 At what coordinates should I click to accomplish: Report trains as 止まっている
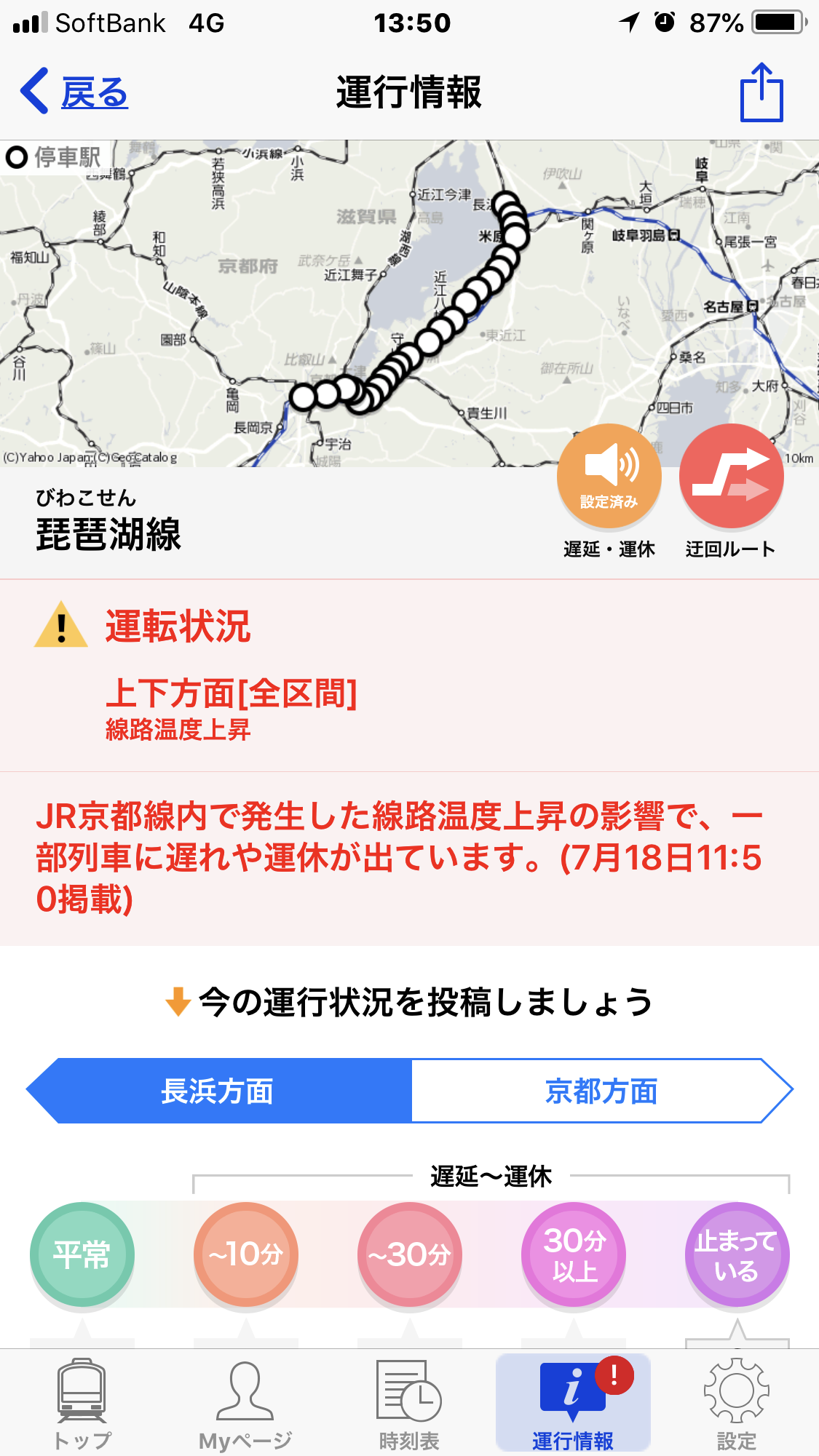coord(737,1254)
